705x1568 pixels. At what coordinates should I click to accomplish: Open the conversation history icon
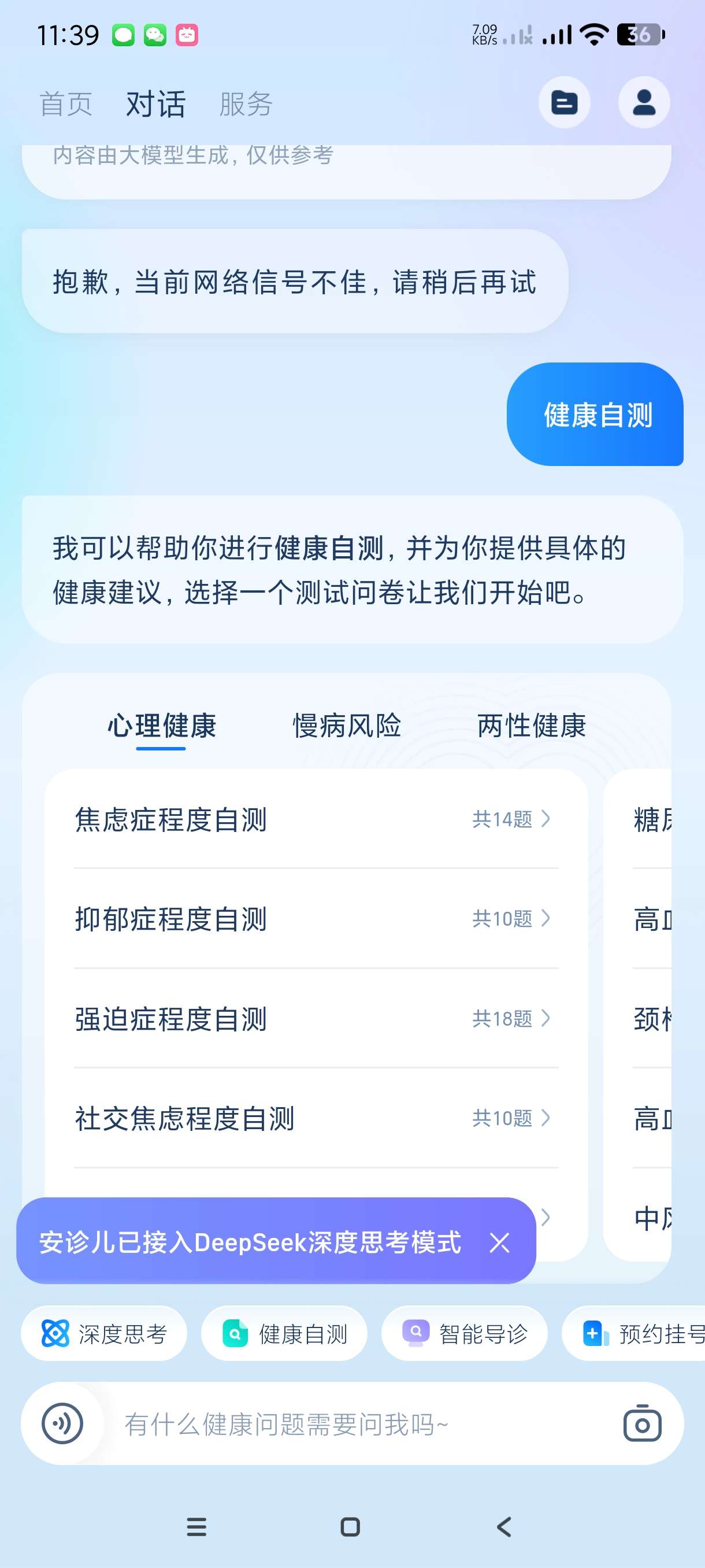click(564, 102)
